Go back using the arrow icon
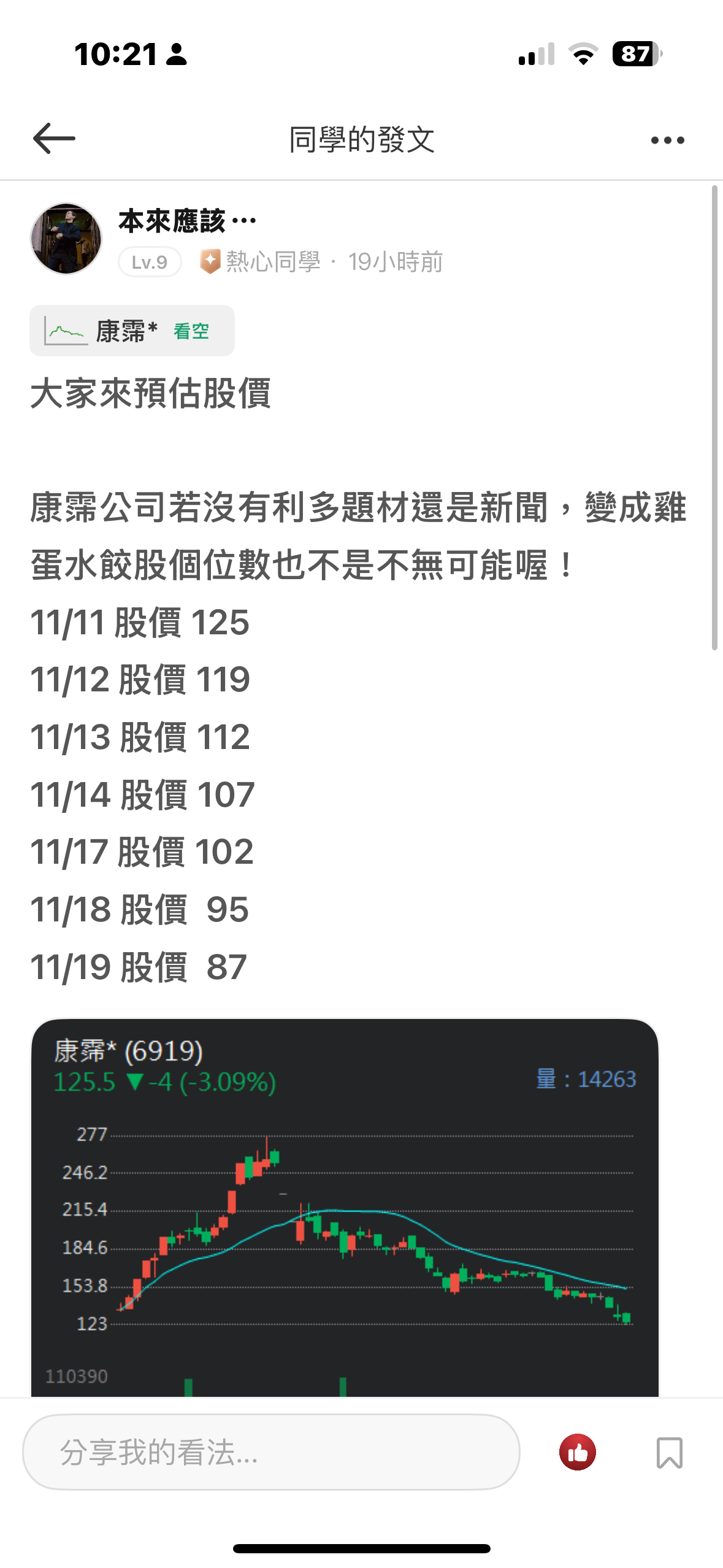This screenshot has width=723, height=1568. click(54, 139)
